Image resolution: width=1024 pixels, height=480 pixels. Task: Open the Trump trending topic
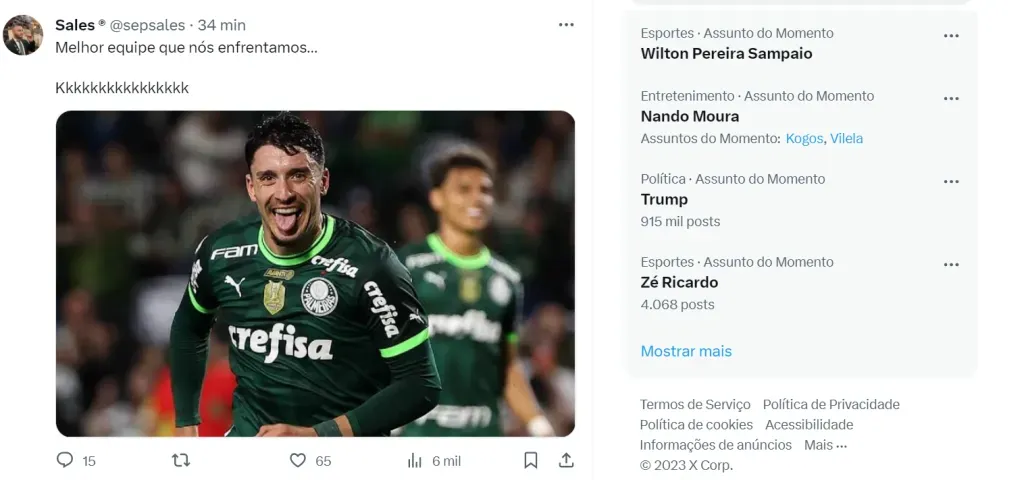pyautogui.click(x=664, y=199)
